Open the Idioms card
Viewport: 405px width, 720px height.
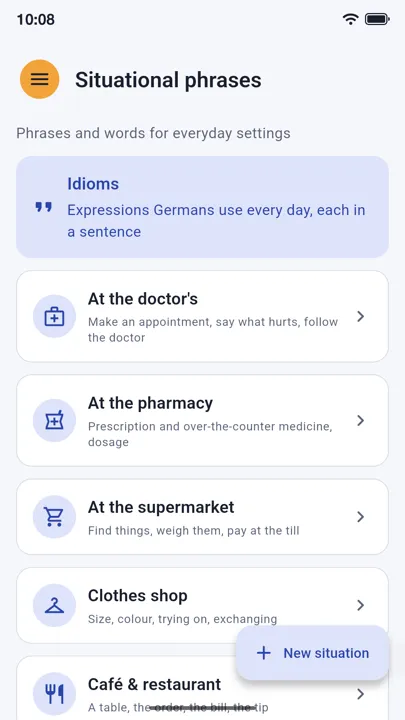click(202, 207)
